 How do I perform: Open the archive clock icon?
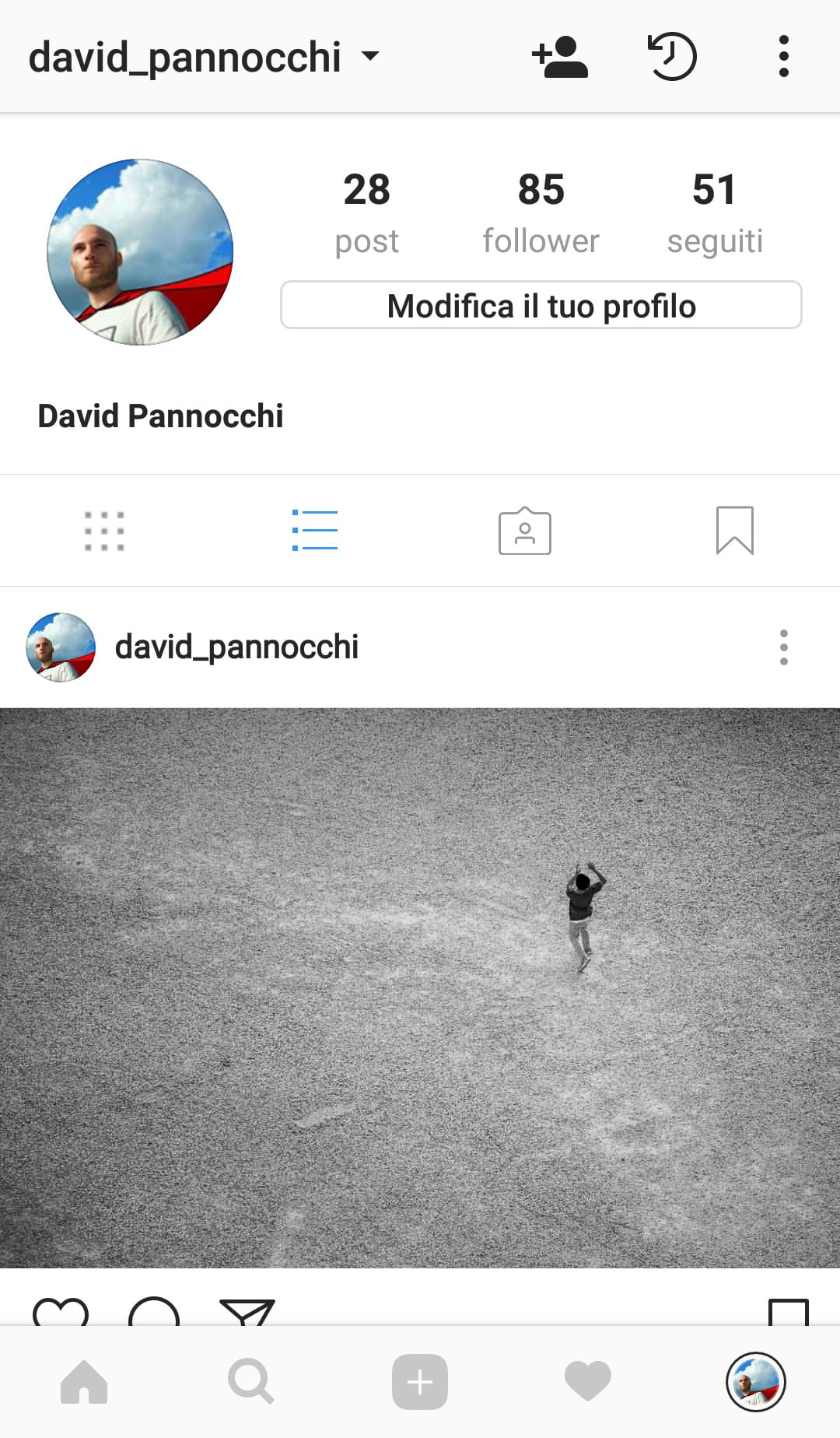(672, 56)
